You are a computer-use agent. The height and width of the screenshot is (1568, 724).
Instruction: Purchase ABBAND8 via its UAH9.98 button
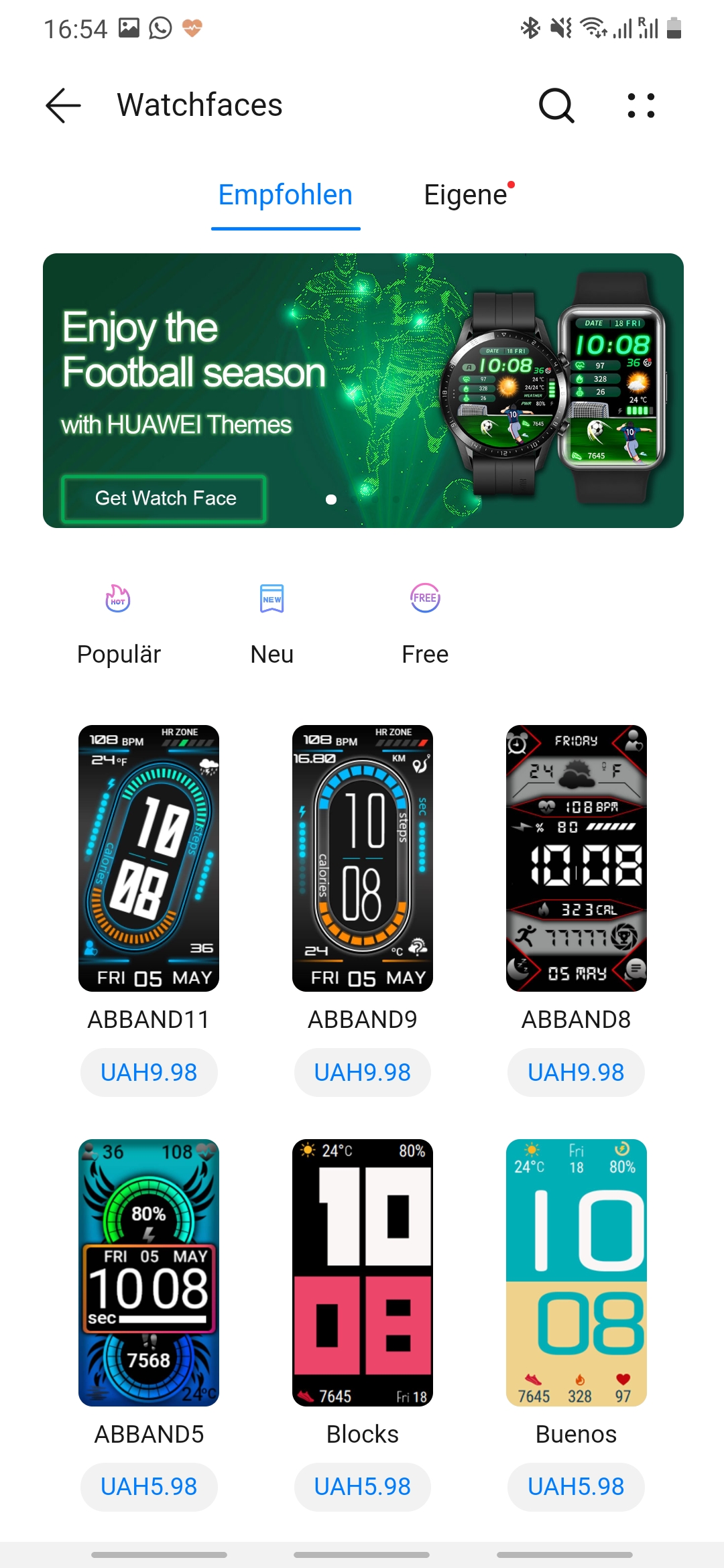pyautogui.click(x=577, y=1072)
